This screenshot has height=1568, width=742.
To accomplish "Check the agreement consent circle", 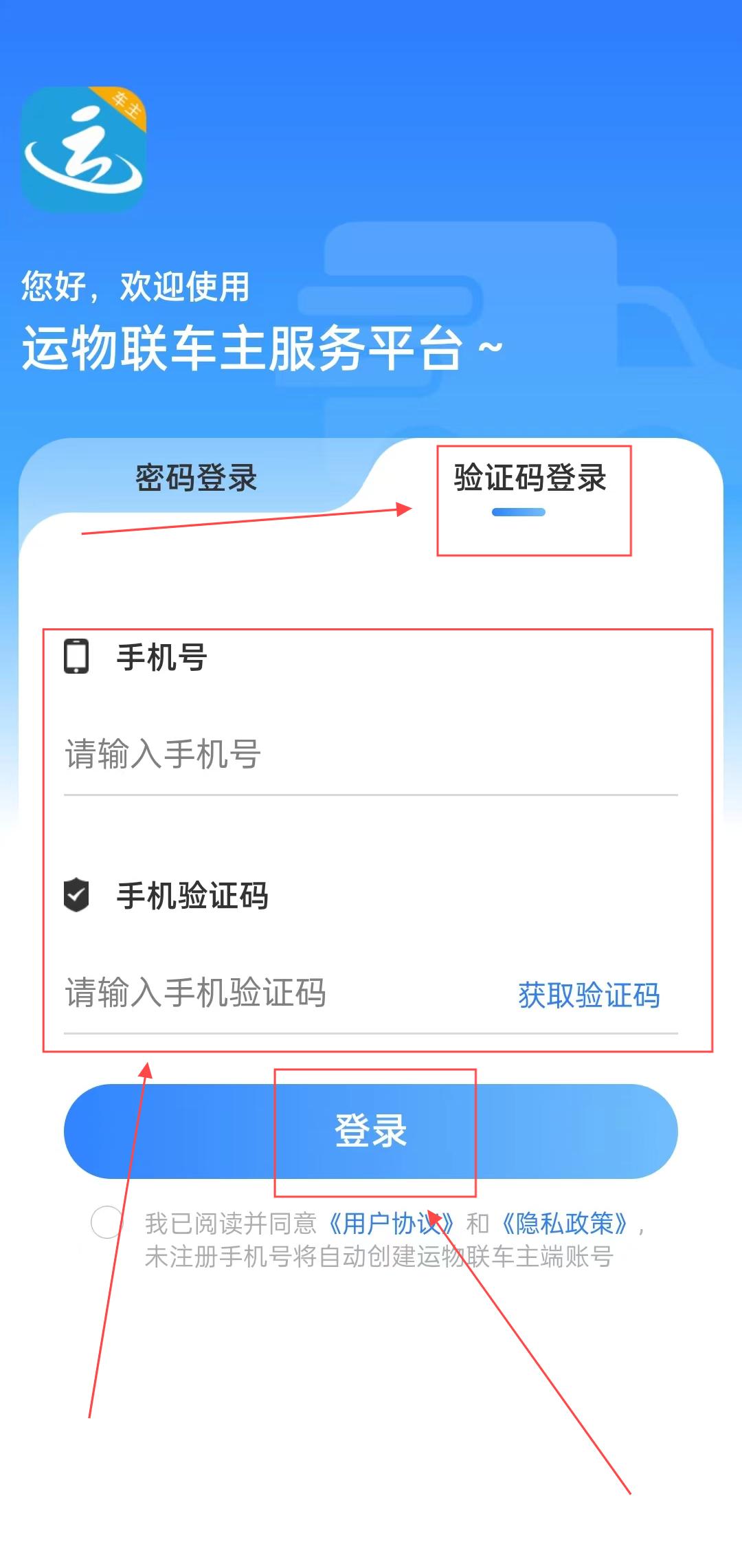I will (x=107, y=1222).
